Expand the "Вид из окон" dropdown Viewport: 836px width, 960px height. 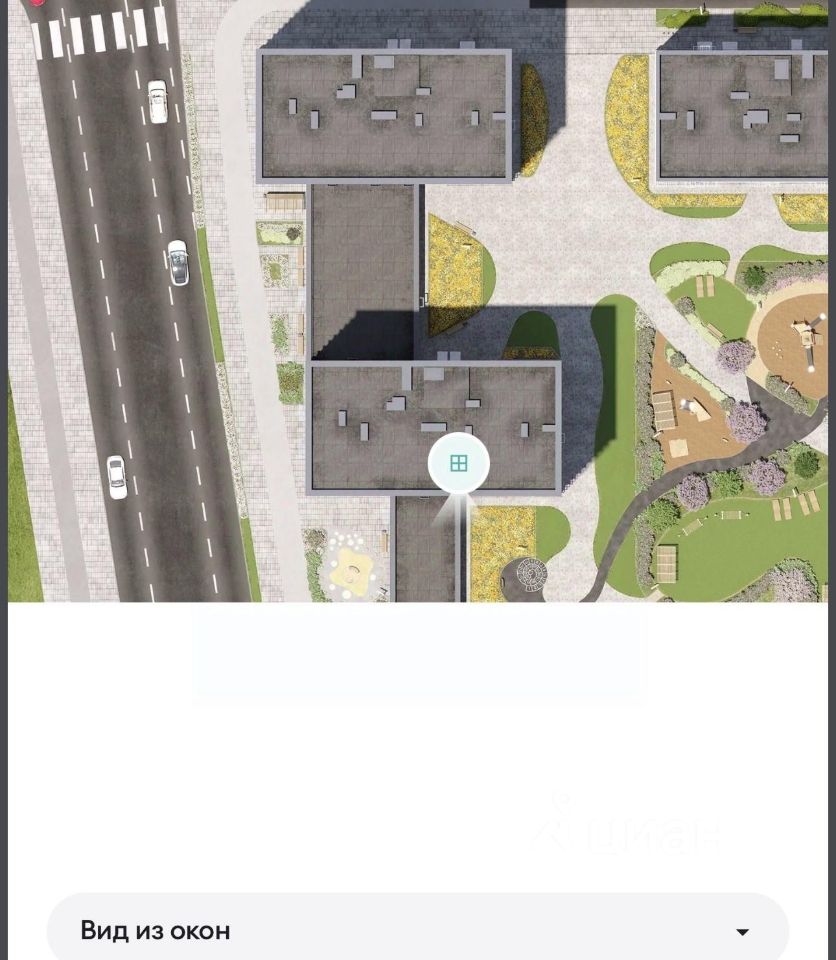click(741, 931)
